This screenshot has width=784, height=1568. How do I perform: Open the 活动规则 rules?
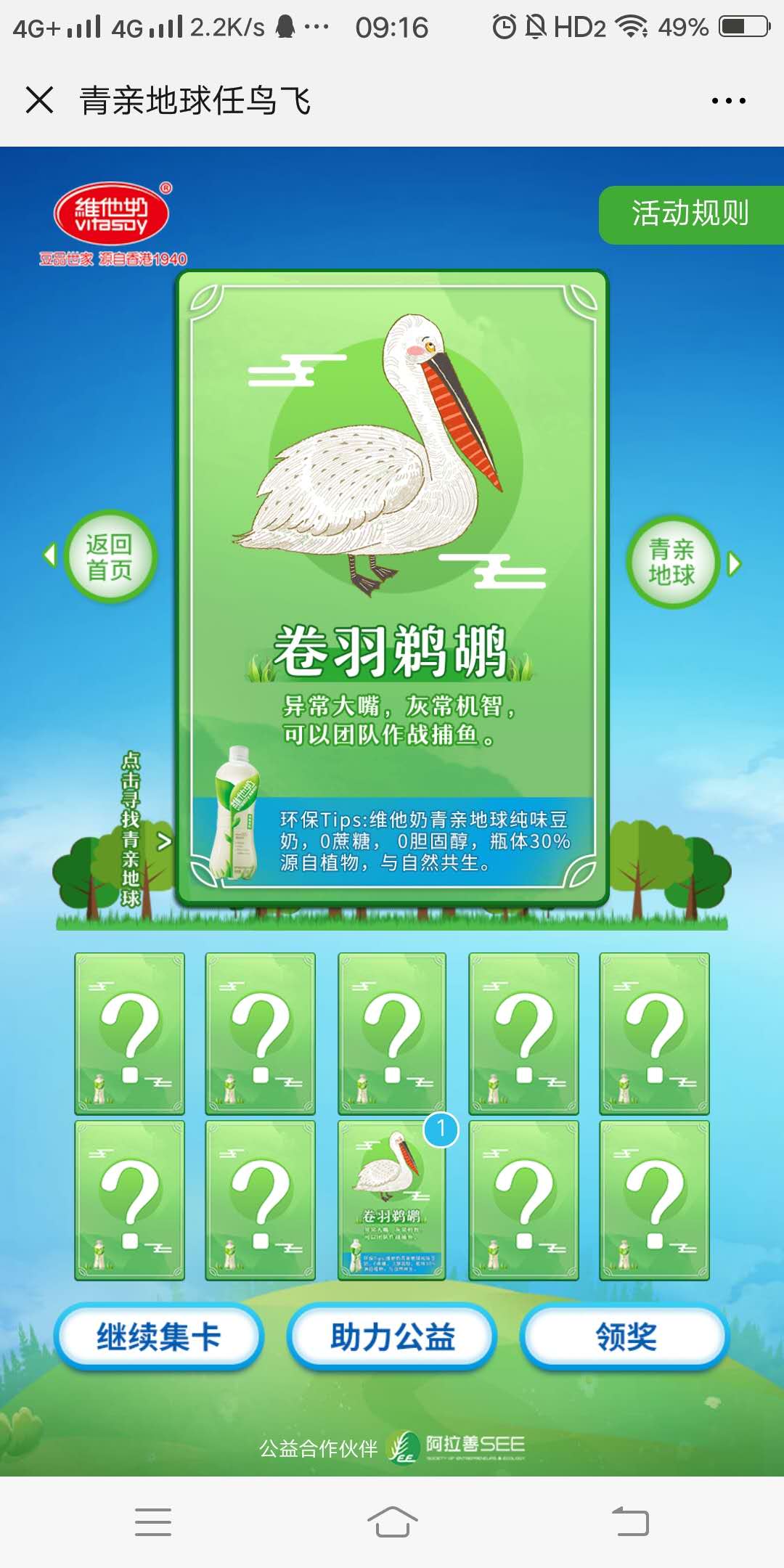click(690, 214)
